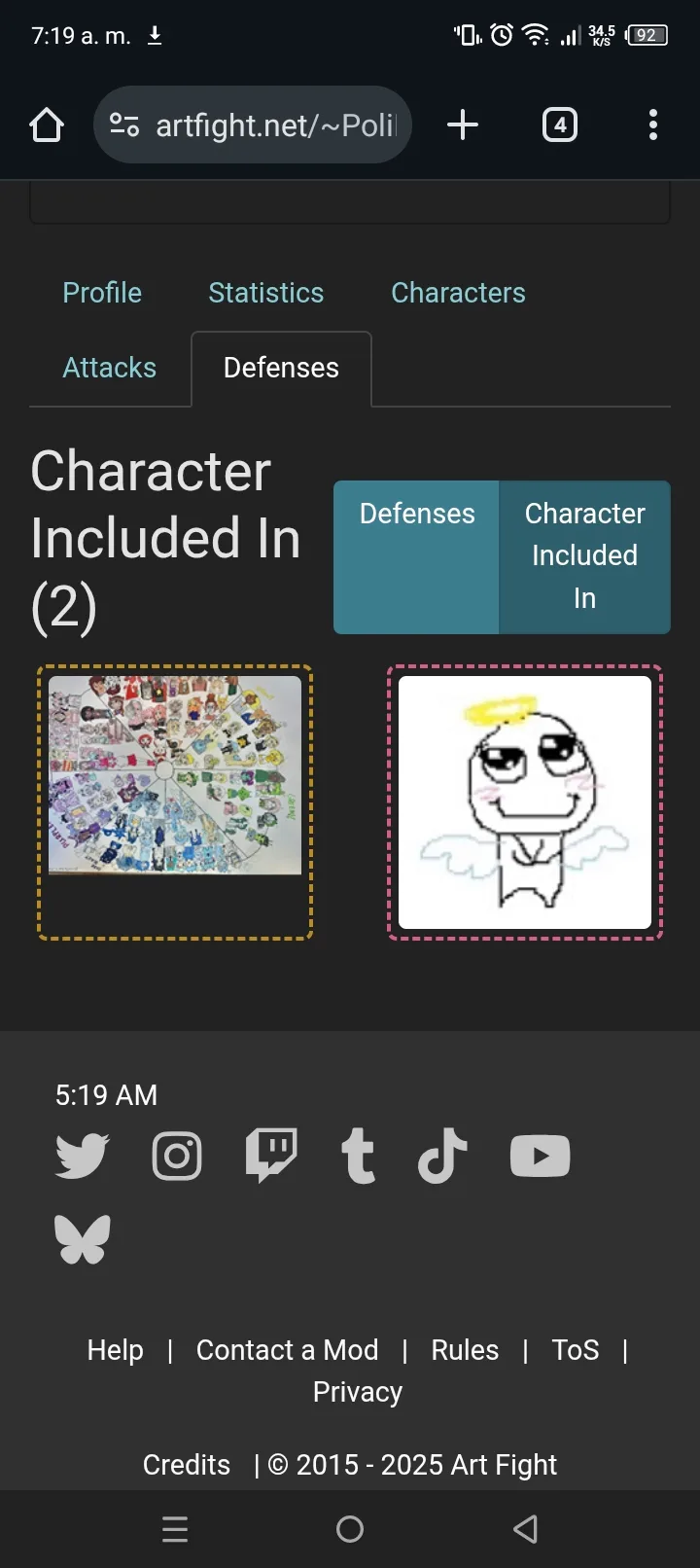The image size is (700, 1568).
Task: Open a new browser tab
Action: point(463,125)
